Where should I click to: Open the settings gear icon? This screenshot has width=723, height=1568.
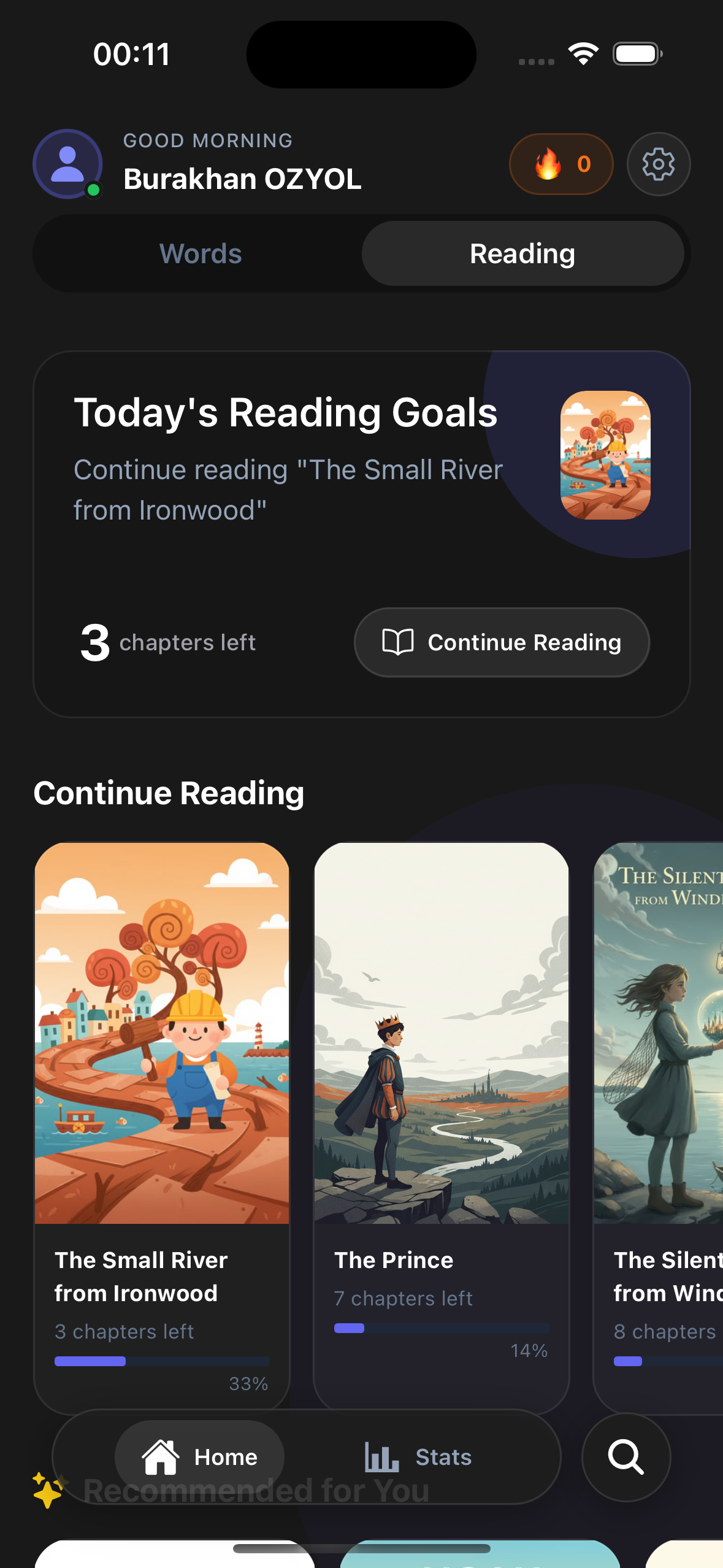[x=658, y=164]
